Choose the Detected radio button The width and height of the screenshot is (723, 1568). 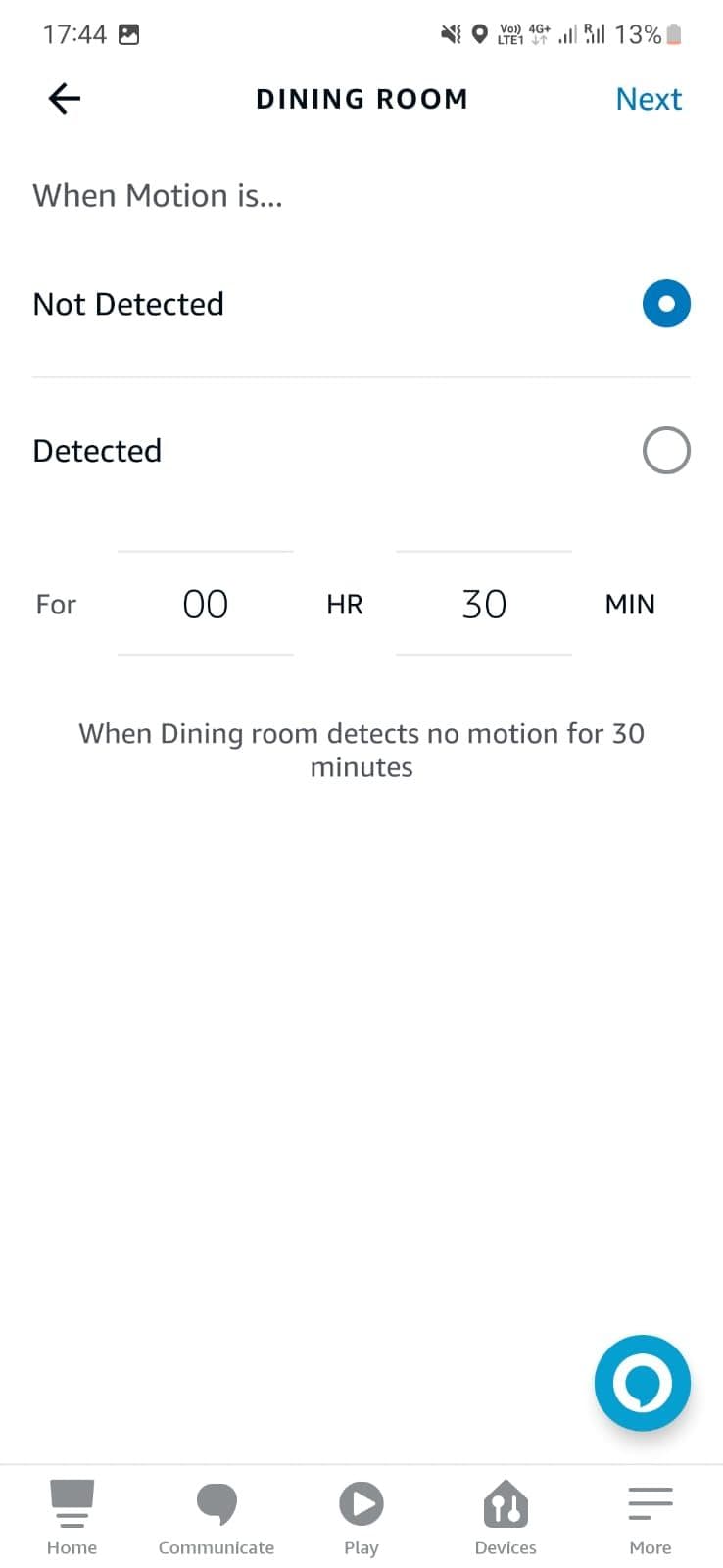[x=666, y=451]
